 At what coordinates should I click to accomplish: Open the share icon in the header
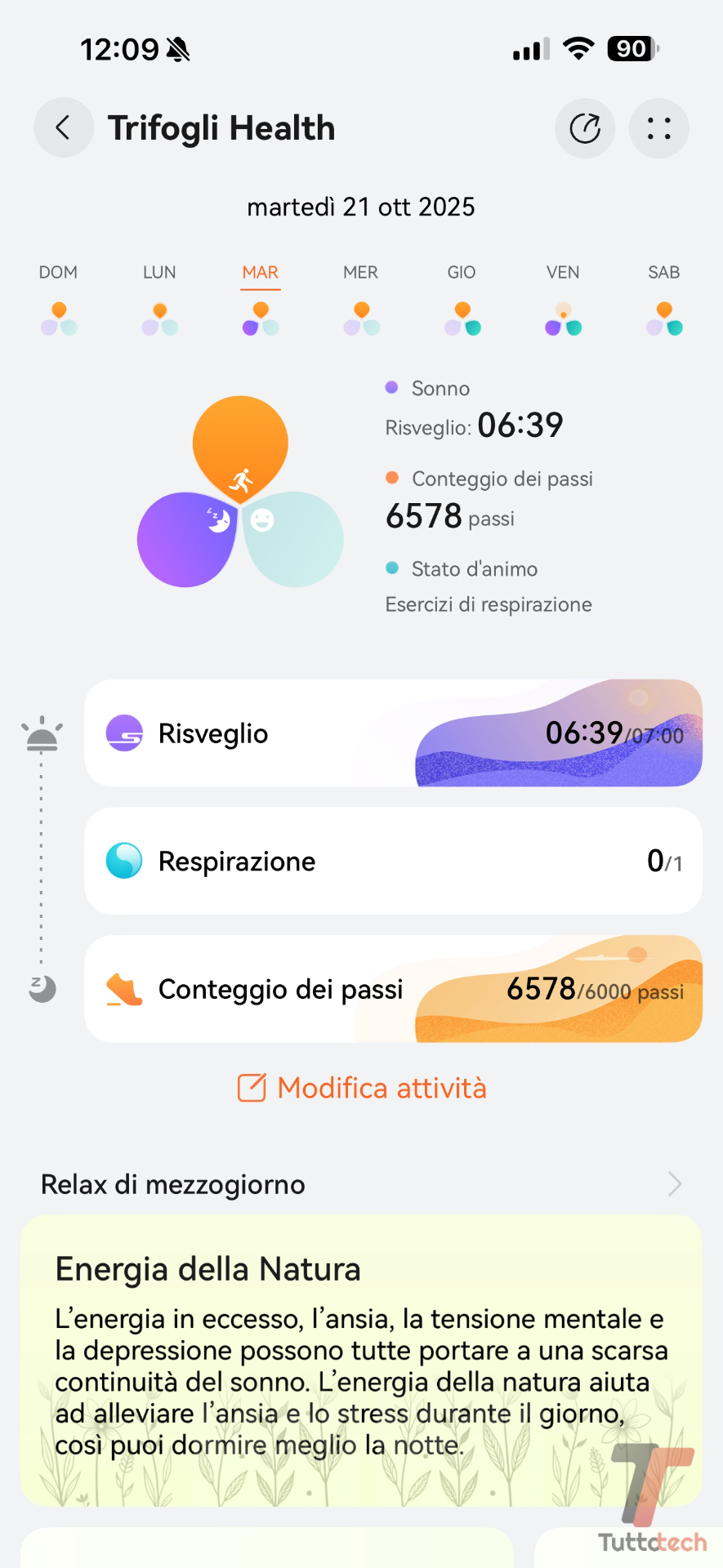pyautogui.click(x=585, y=128)
